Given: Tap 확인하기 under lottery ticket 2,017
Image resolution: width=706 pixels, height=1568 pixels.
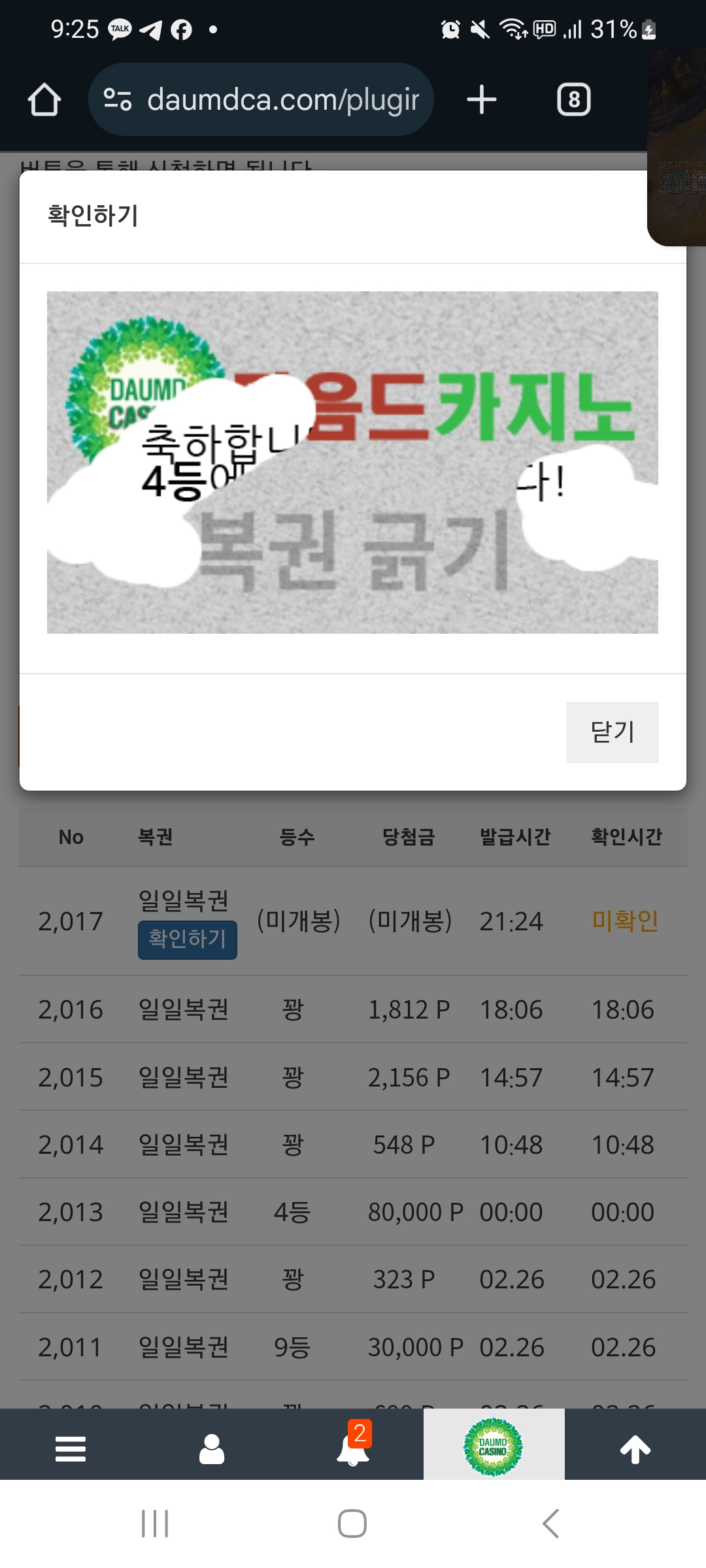Looking at the screenshot, I should click(188, 939).
